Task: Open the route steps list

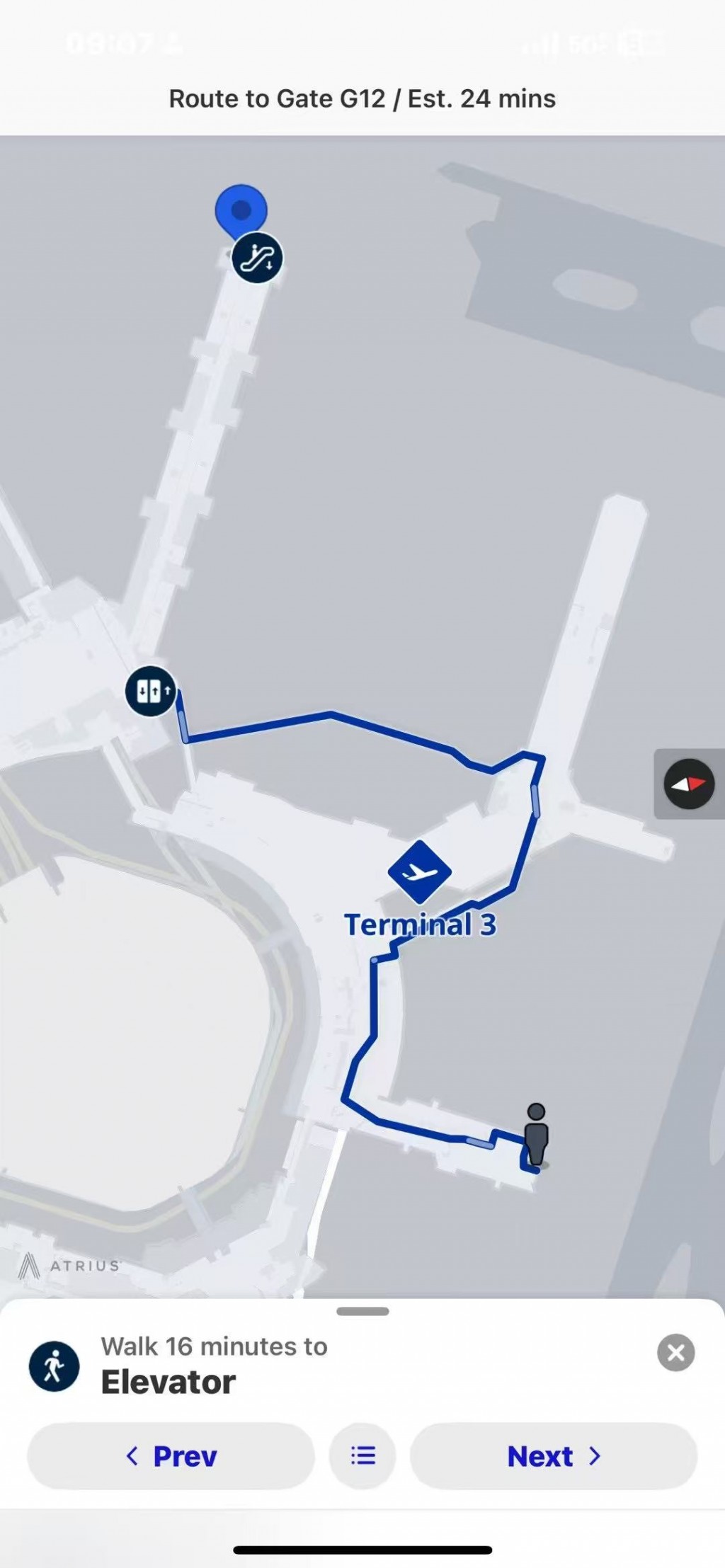Action: 362,1456
